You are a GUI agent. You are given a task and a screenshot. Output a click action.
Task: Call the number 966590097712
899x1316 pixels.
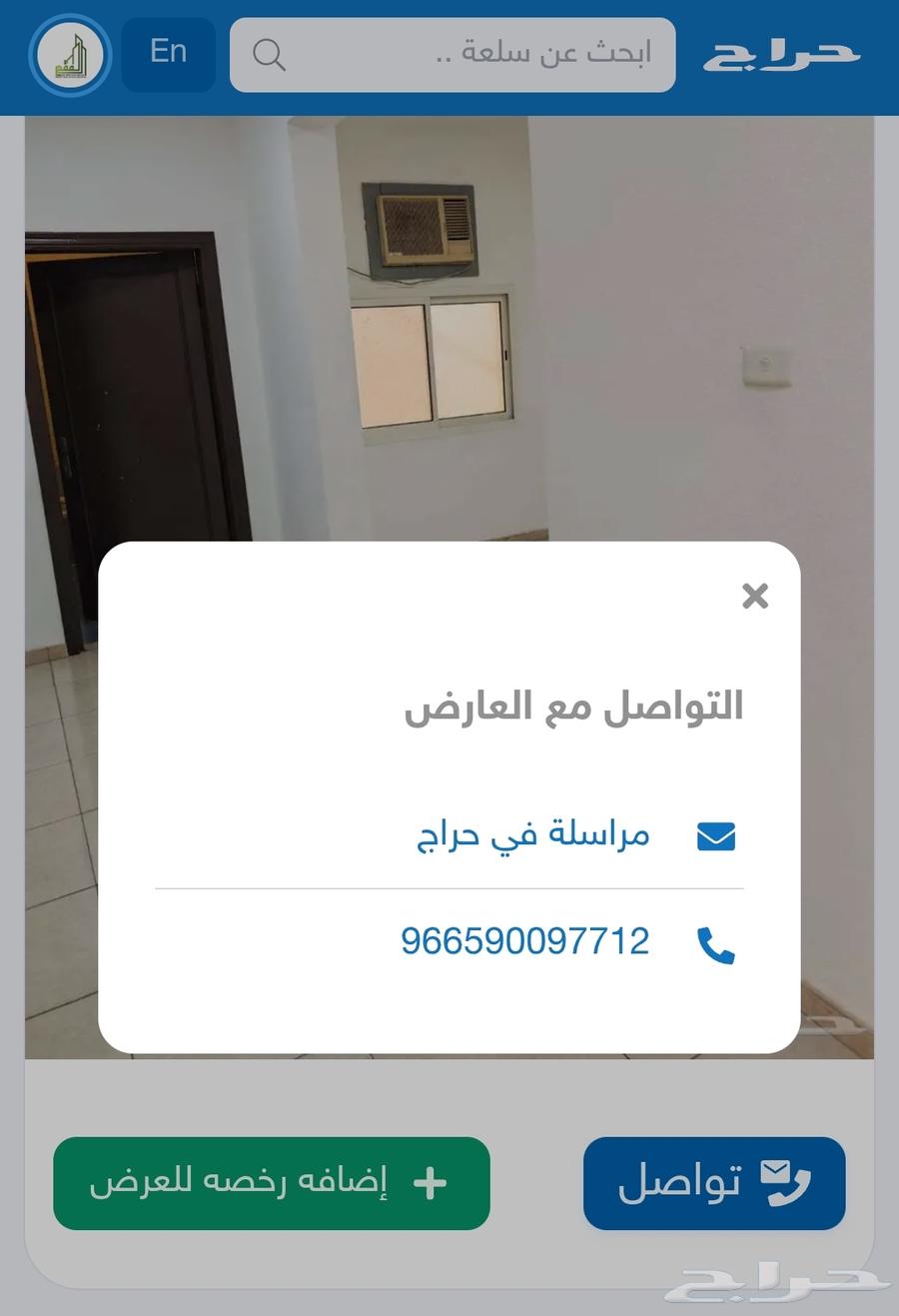[x=524, y=940]
